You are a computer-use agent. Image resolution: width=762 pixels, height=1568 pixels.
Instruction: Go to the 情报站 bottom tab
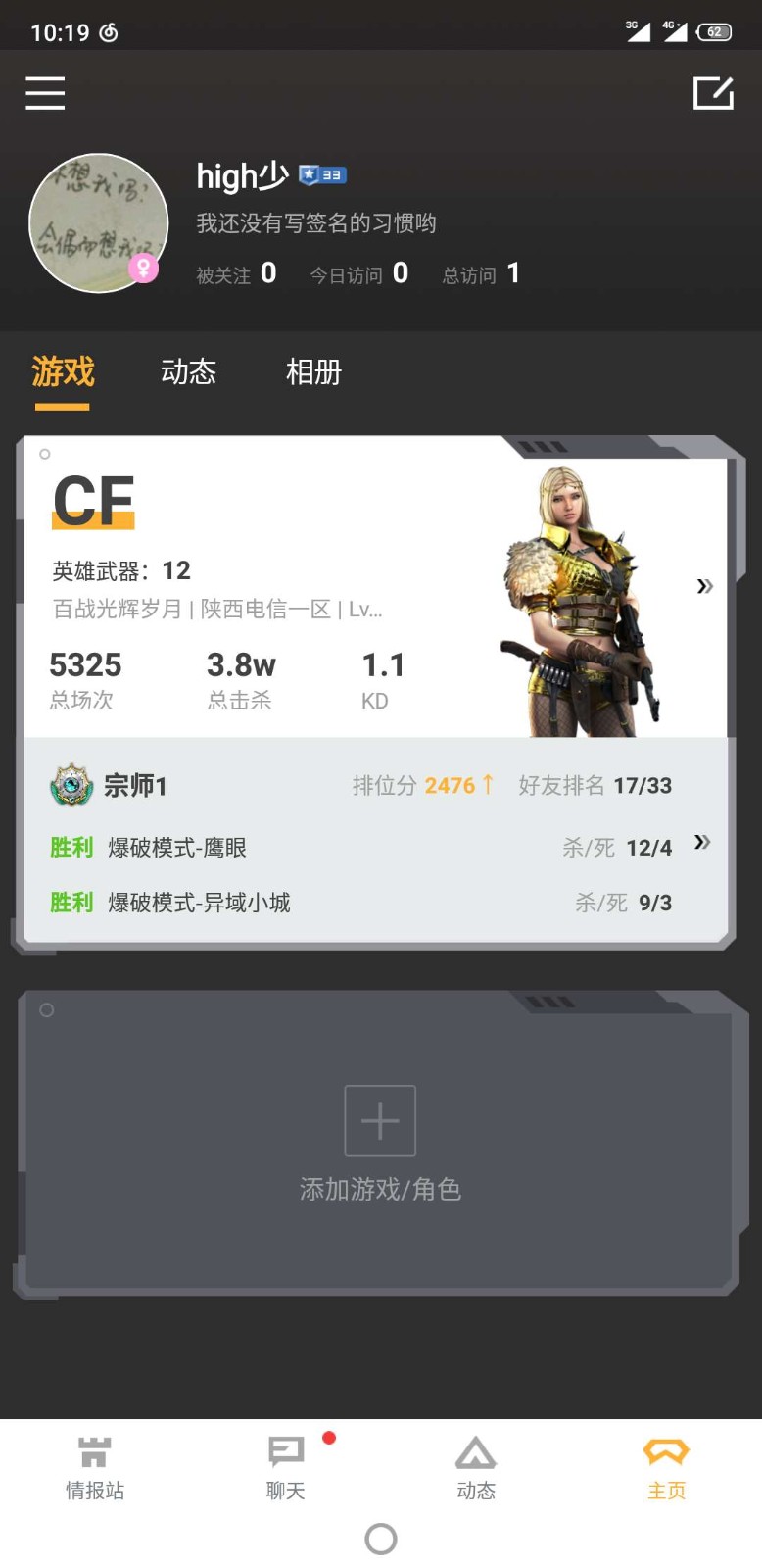pos(95,1469)
